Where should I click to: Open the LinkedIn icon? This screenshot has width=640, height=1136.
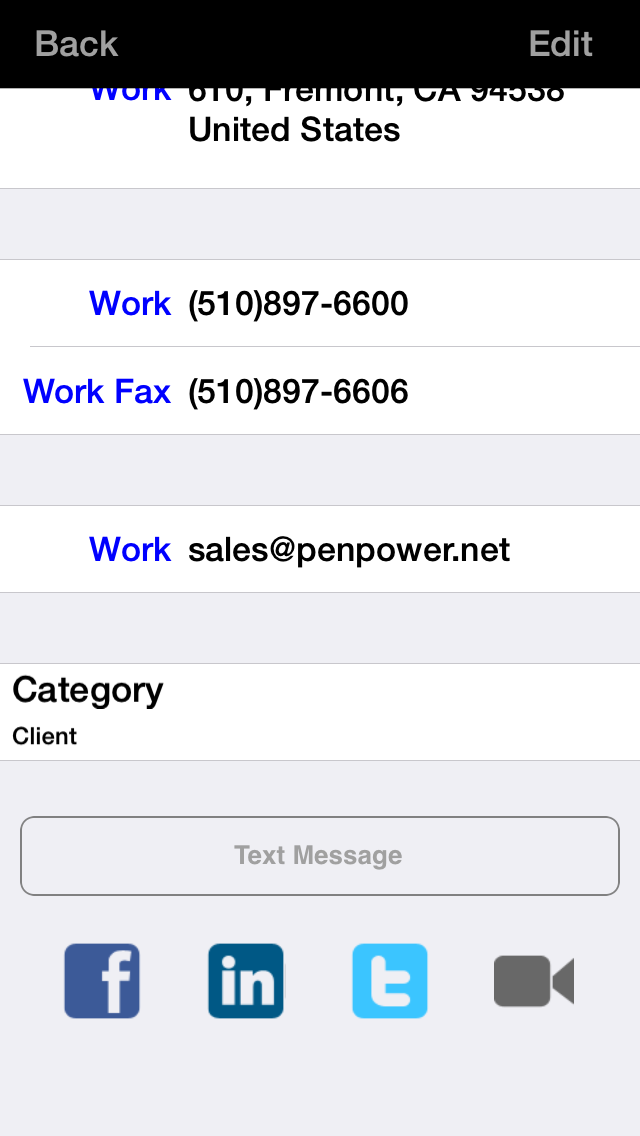(x=246, y=981)
